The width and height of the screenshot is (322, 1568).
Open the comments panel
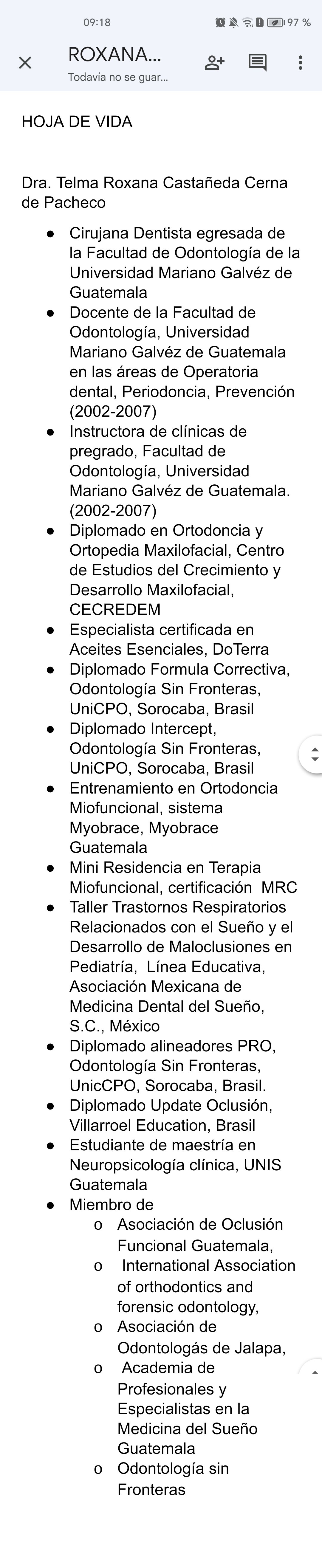[258, 63]
